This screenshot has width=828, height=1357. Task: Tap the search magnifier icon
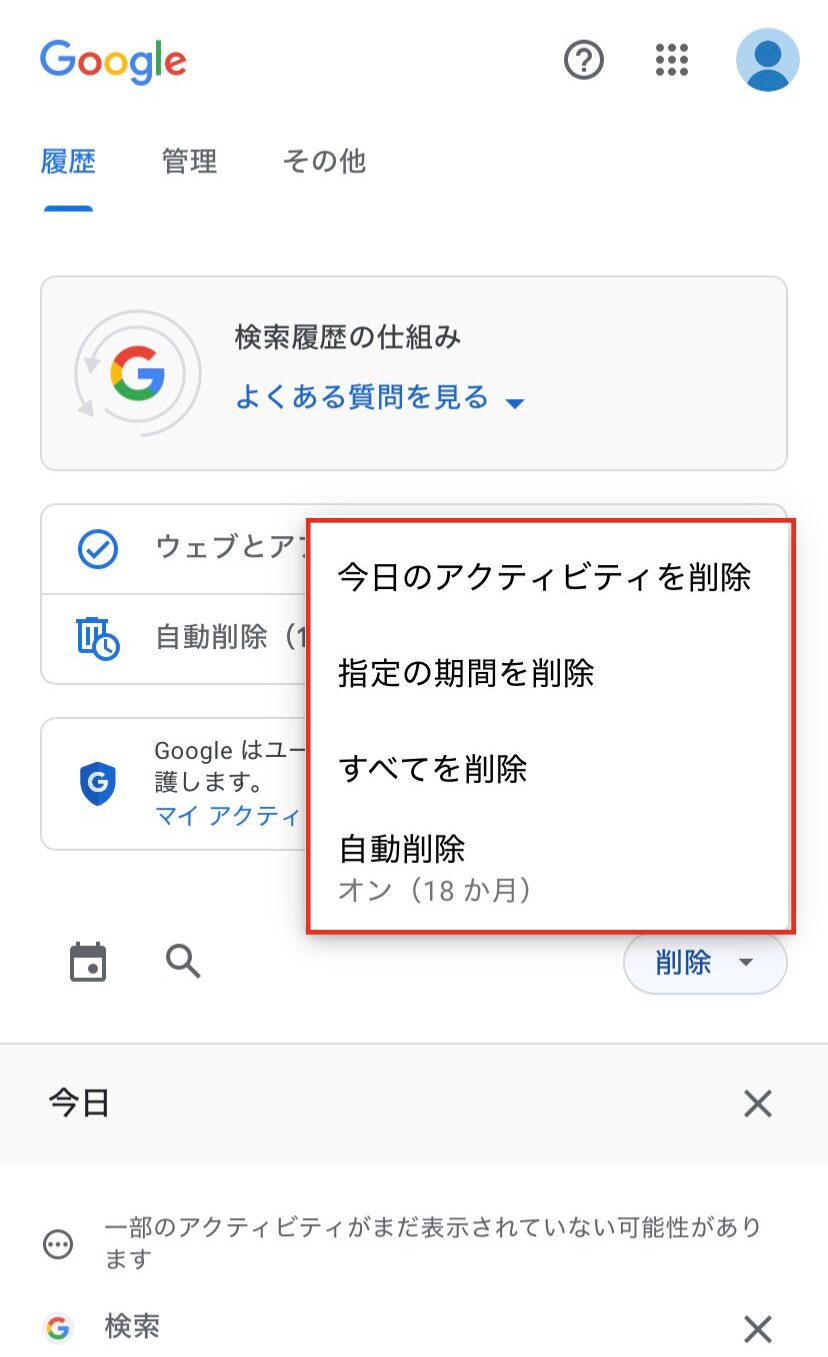coord(183,962)
